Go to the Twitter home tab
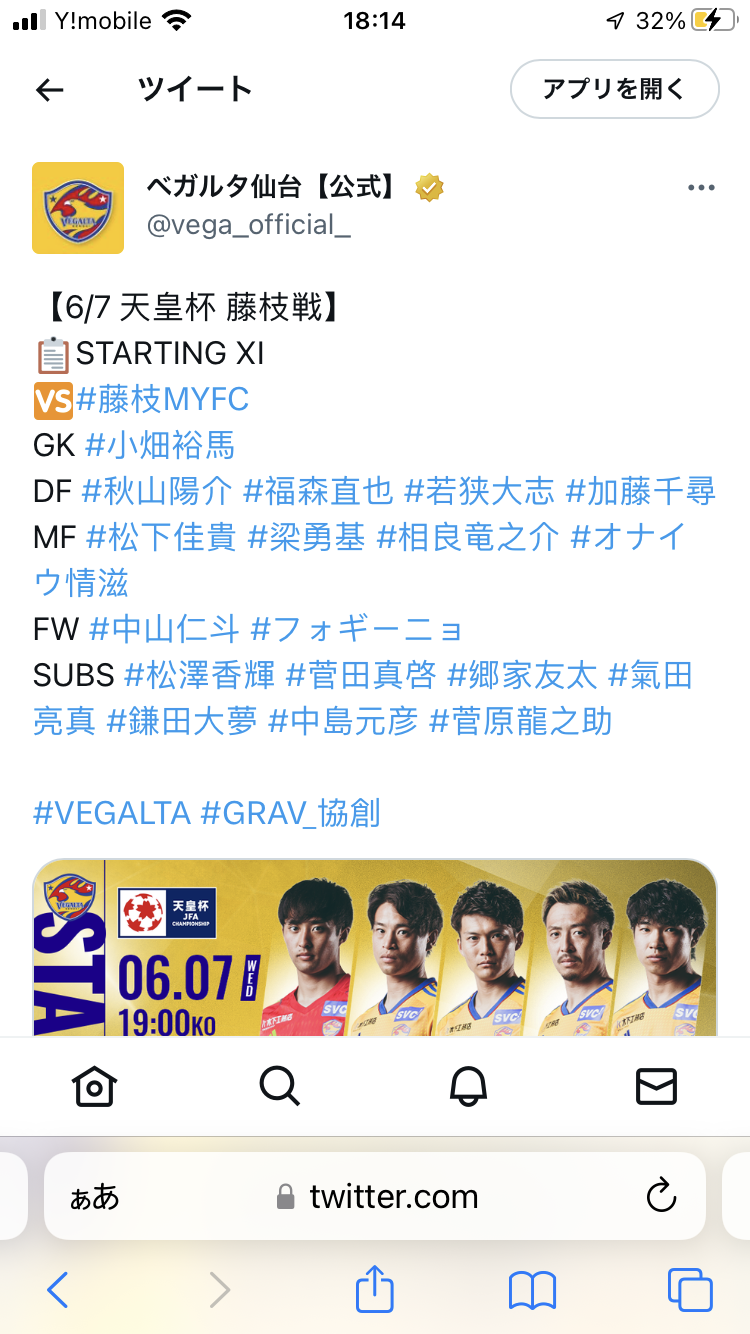The height and width of the screenshot is (1334, 750). click(94, 1085)
